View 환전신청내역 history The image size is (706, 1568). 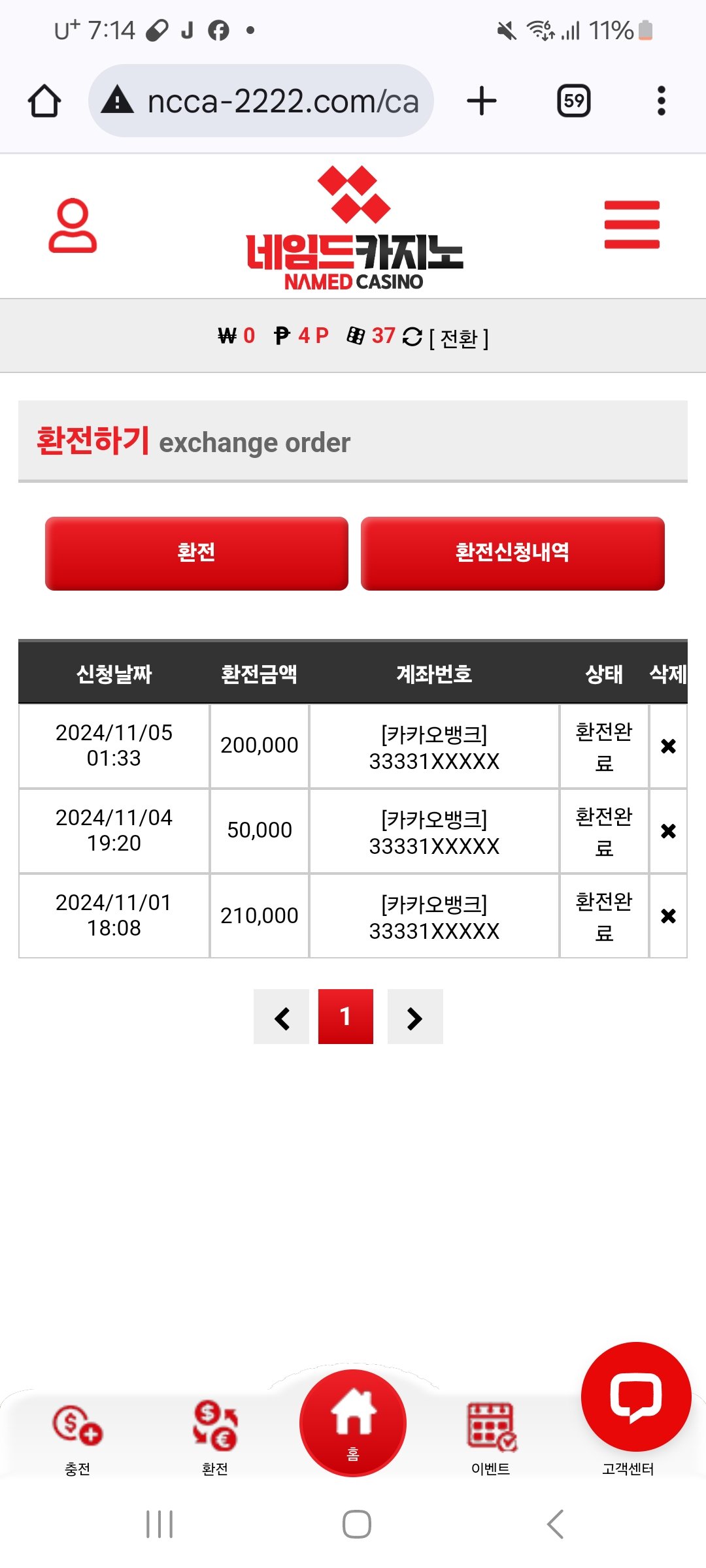pos(513,553)
